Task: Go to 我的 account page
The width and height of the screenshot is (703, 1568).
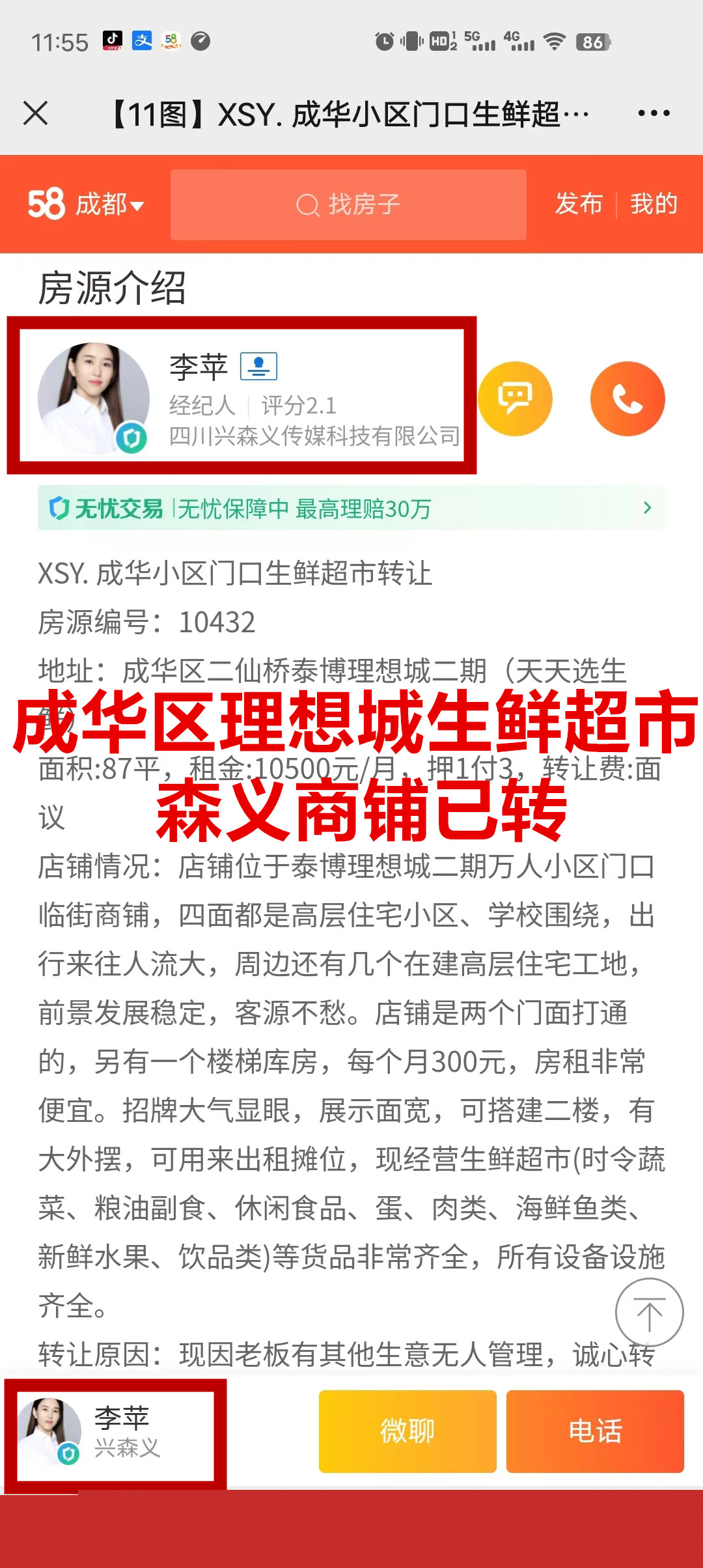Action: [x=654, y=204]
